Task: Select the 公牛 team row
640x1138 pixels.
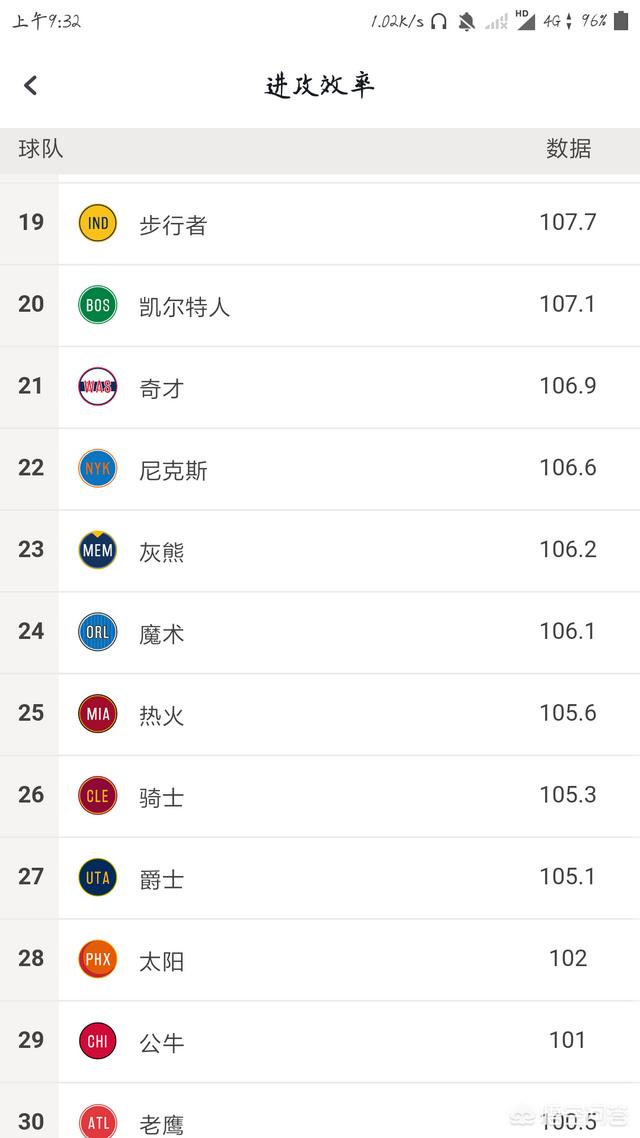Action: pyautogui.click(x=320, y=1043)
